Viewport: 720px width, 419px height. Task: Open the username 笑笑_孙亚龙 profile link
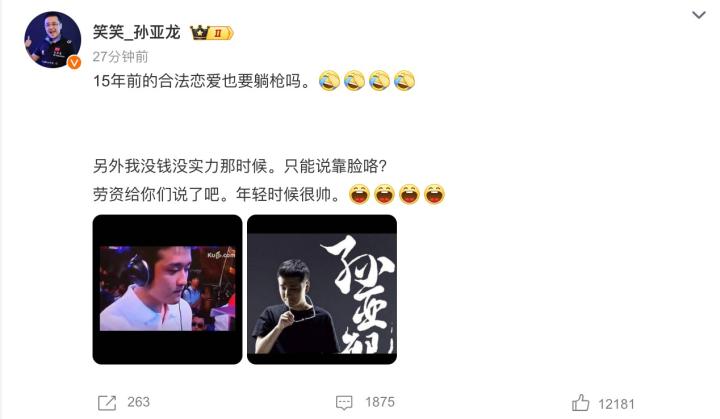[x=136, y=31]
